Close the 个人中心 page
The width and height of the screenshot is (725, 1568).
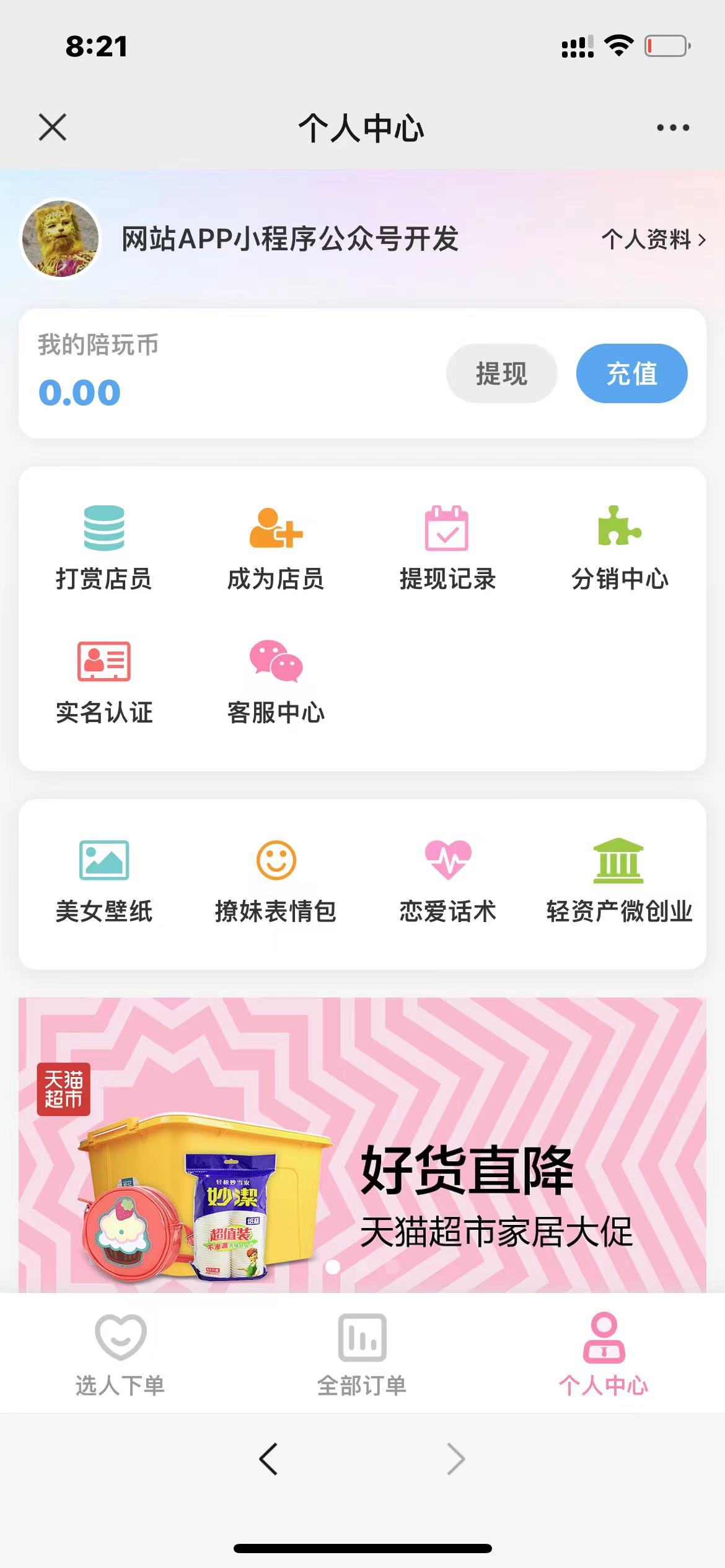point(53,128)
